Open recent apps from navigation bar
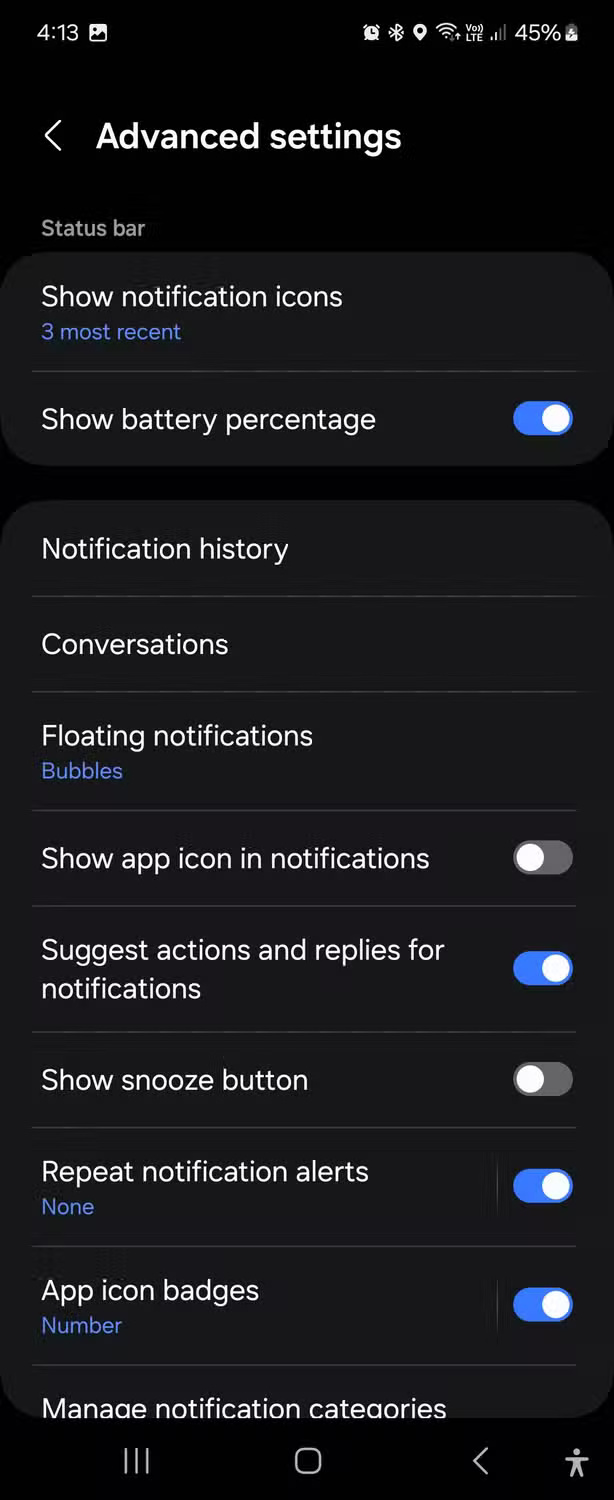Image resolution: width=614 pixels, height=1500 pixels. tap(136, 1461)
